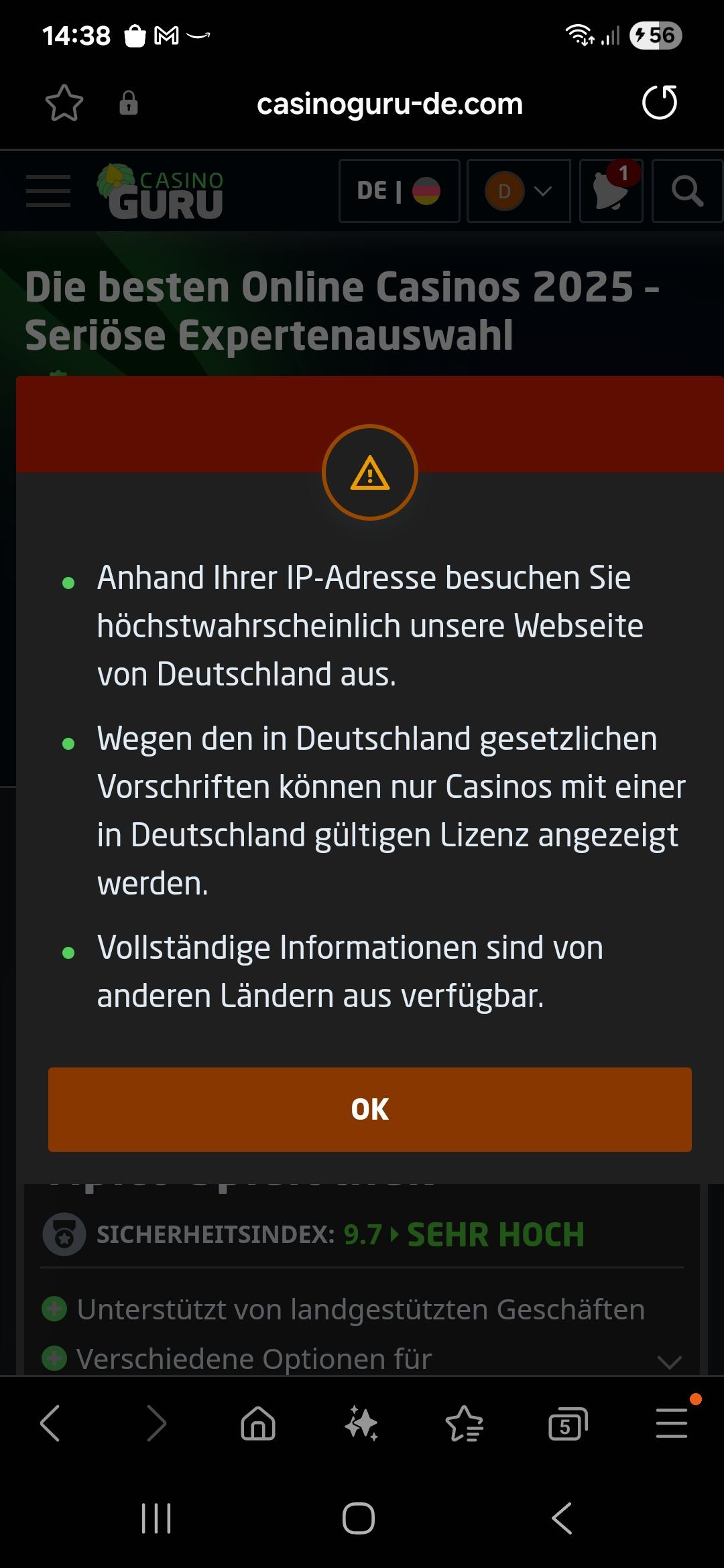The width and height of the screenshot is (724, 1568).
Task: Open the browser tools menu
Action: point(672,1423)
